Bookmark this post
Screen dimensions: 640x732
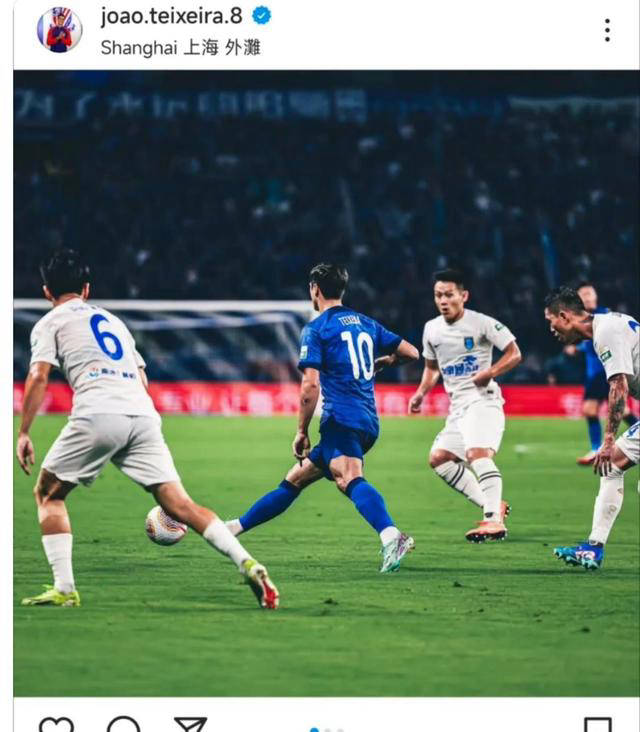click(x=597, y=725)
